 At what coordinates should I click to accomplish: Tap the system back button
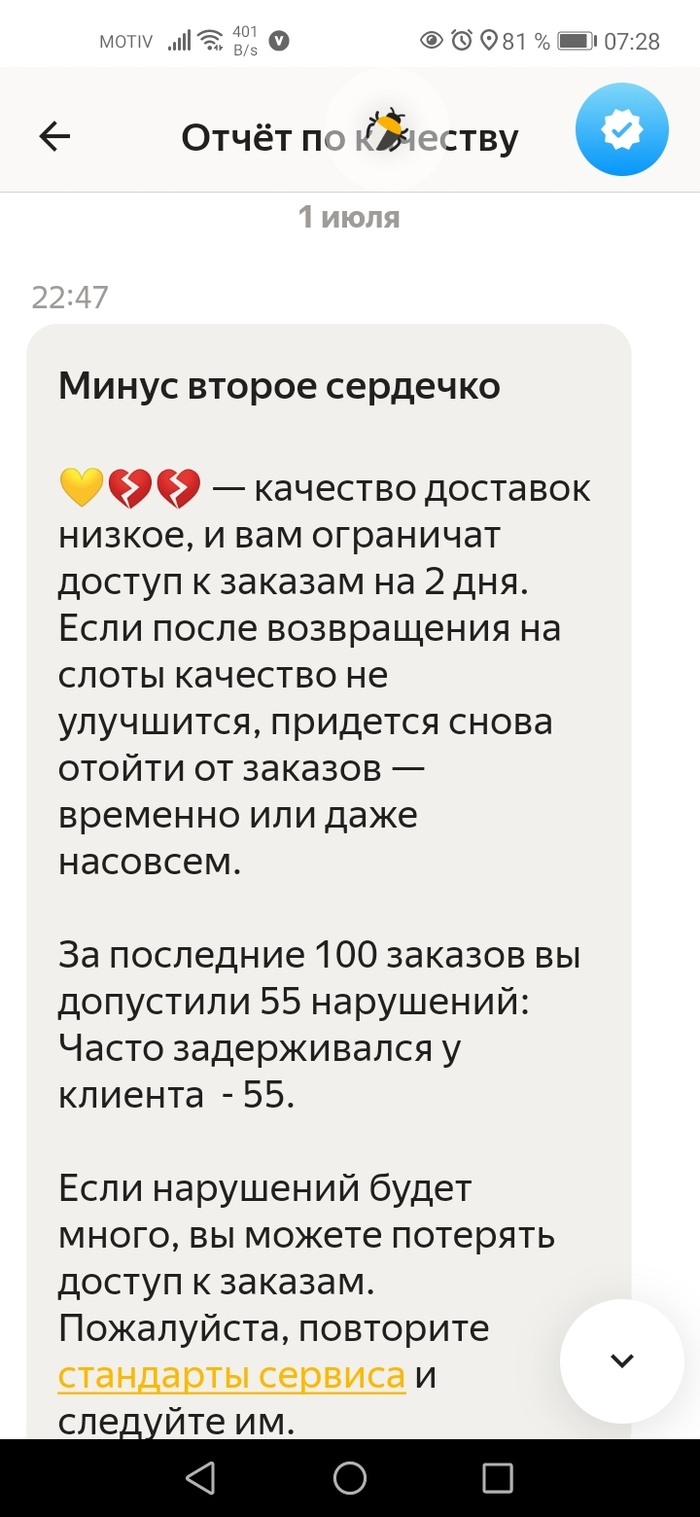point(201,1478)
